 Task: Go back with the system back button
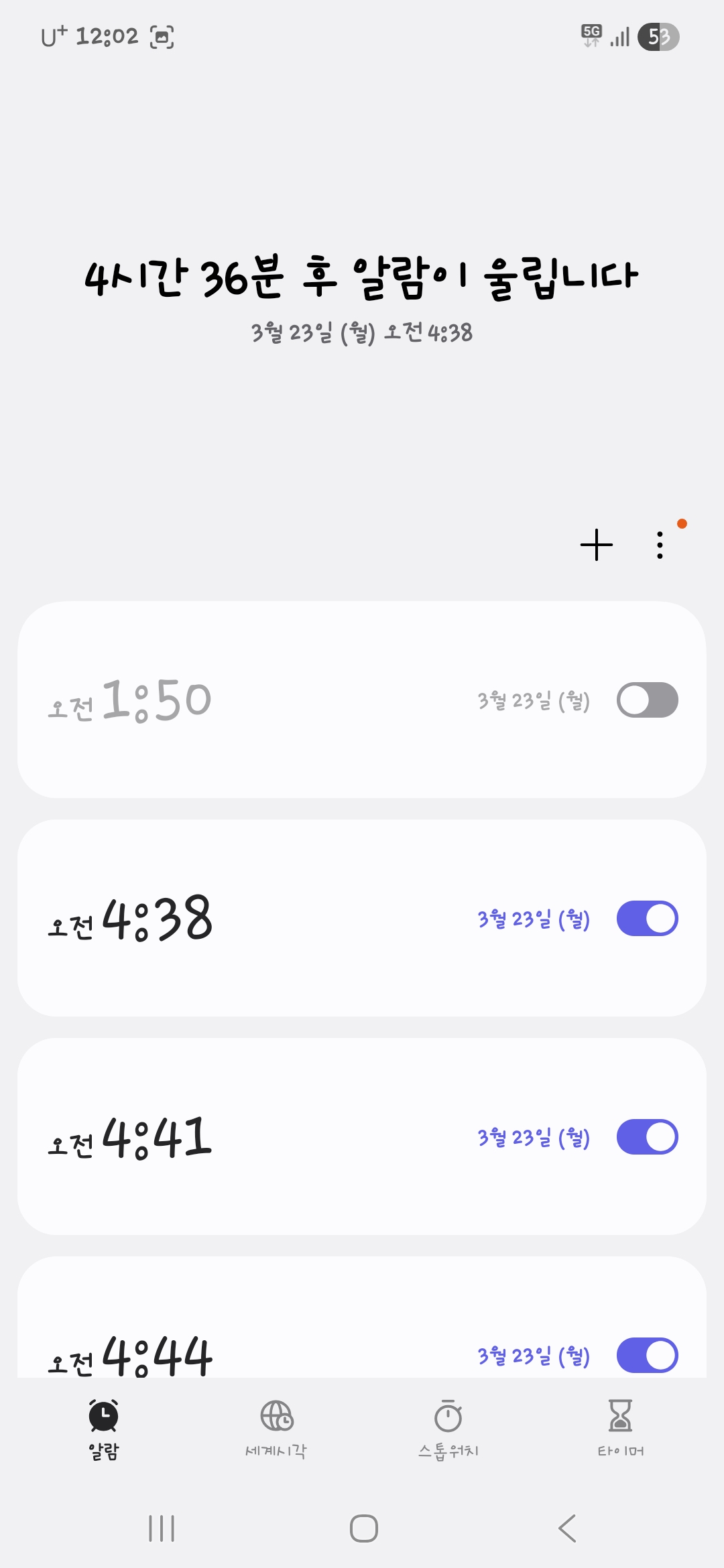[567, 1528]
